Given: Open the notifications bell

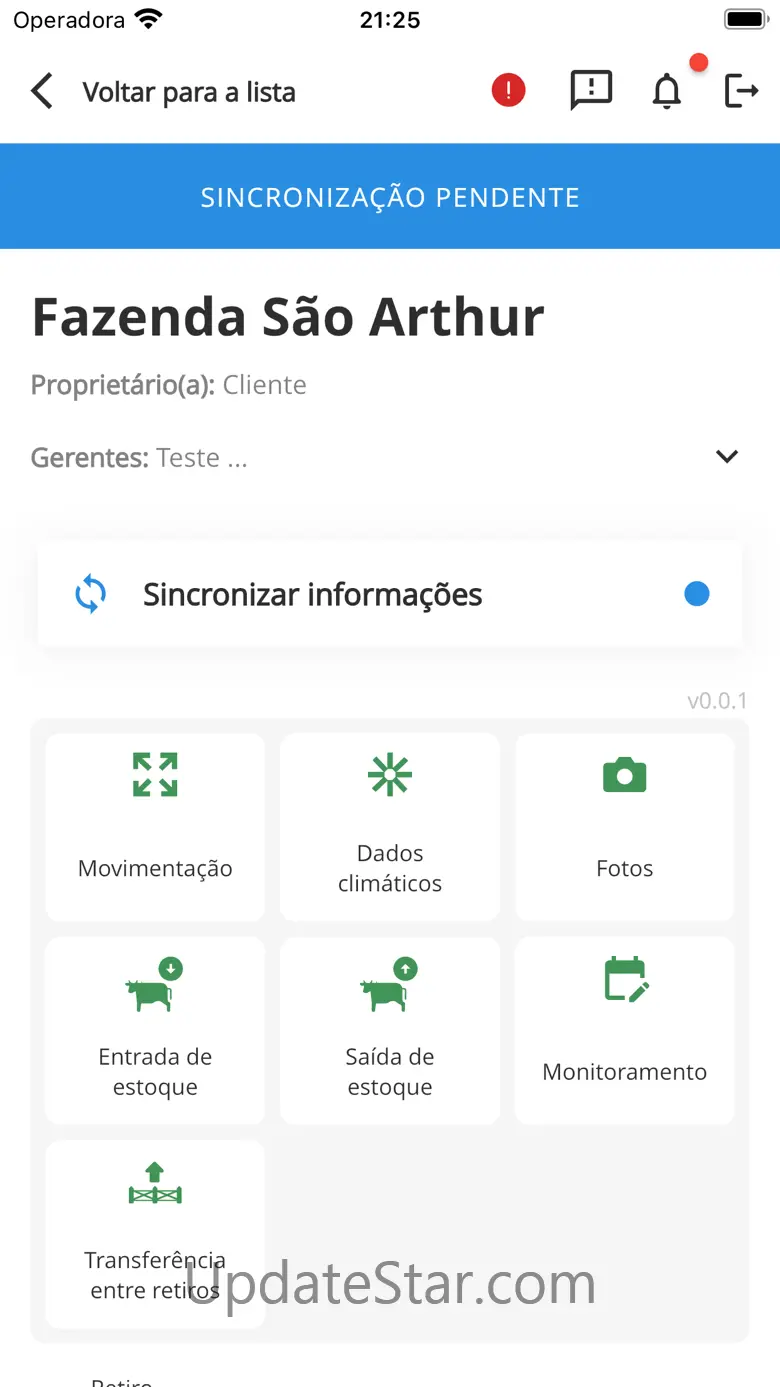Looking at the screenshot, I should point(666,91).
